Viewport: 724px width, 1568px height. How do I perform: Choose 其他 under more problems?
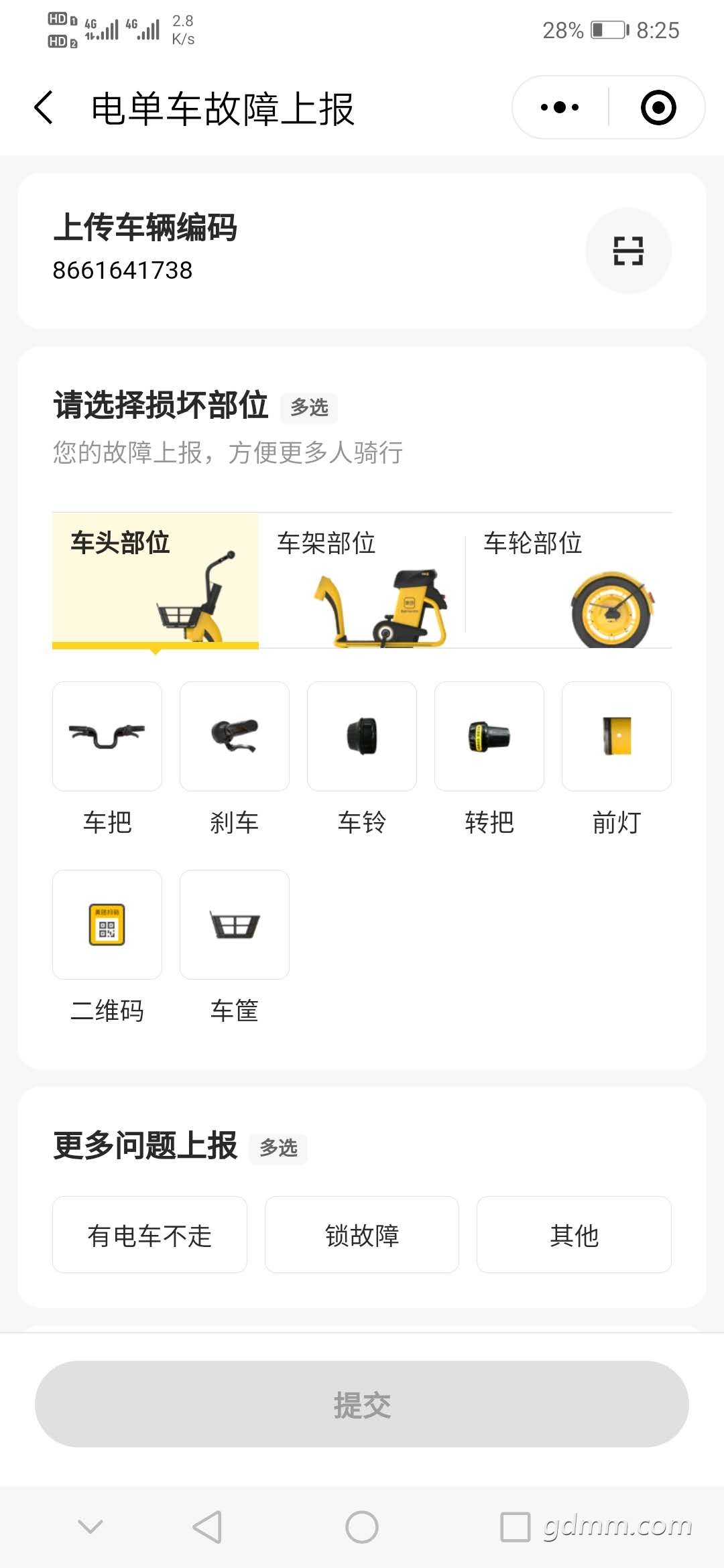point(574,1235)
